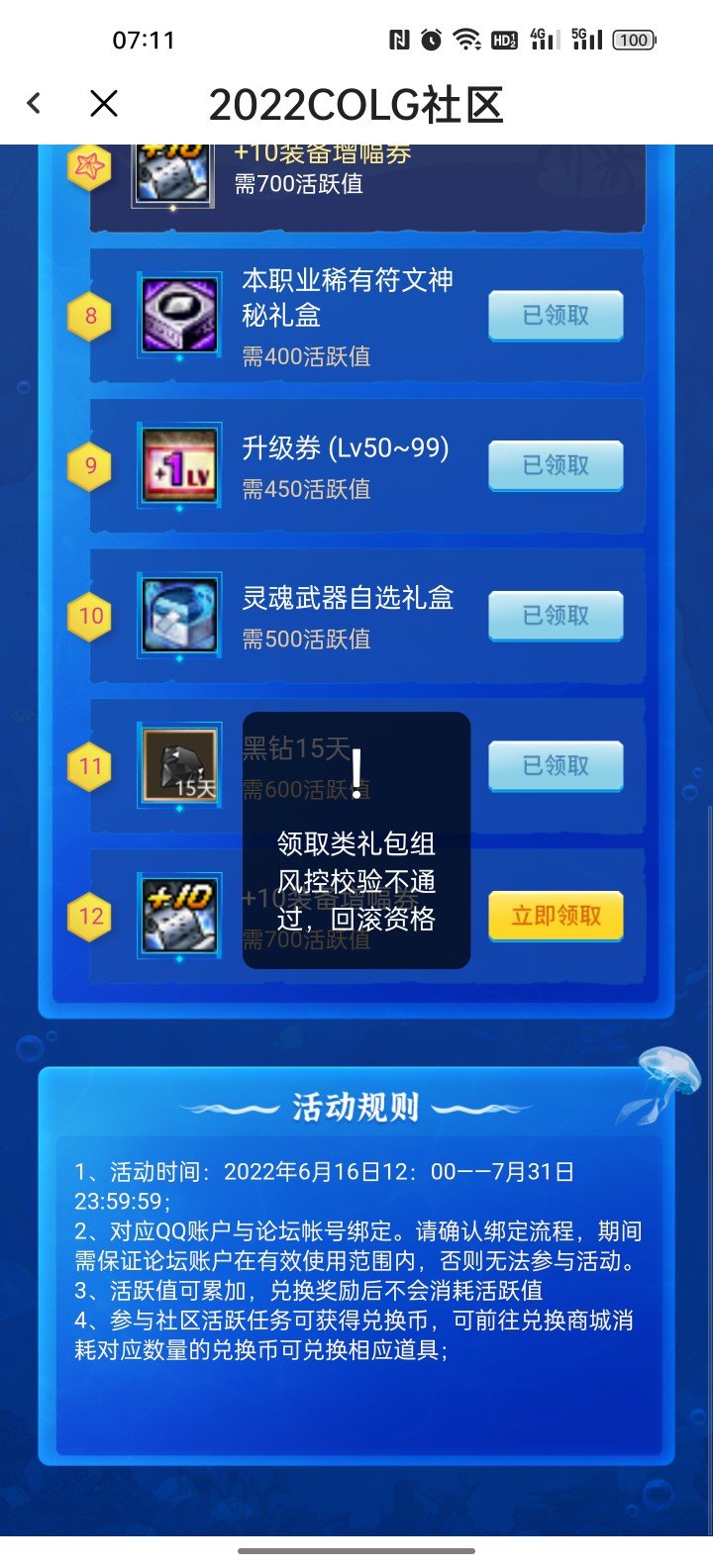Tap the 活动规则 section header
713x1568 pixels.
(356, 1106)
